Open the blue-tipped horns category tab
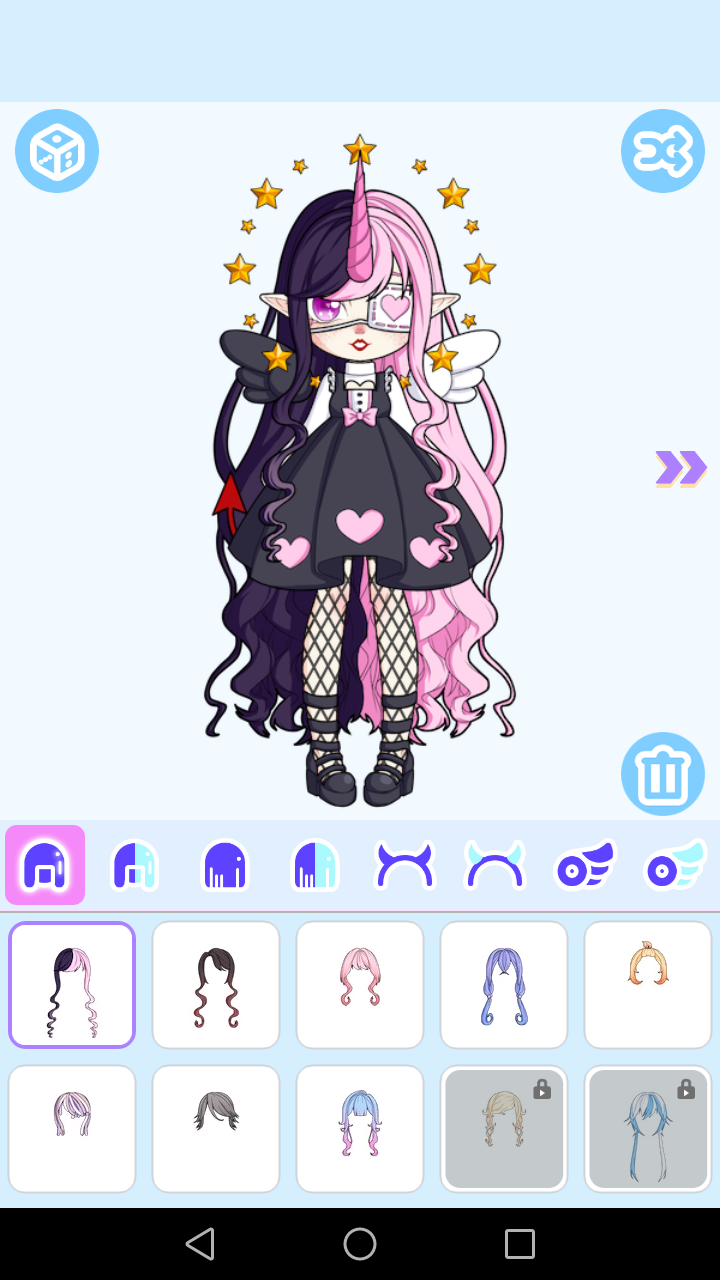This screenshot has height=1280, width=720. tap(495, 865)
